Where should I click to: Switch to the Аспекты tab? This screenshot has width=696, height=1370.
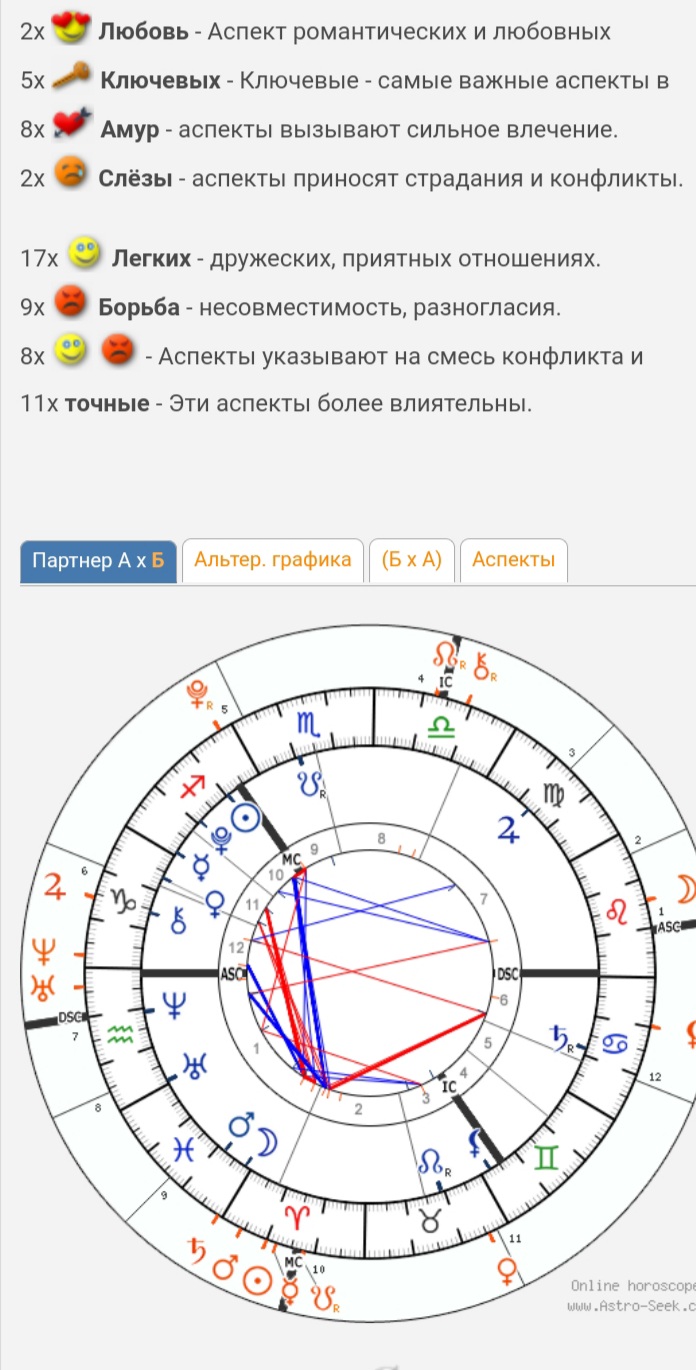(x=513, y=560)
